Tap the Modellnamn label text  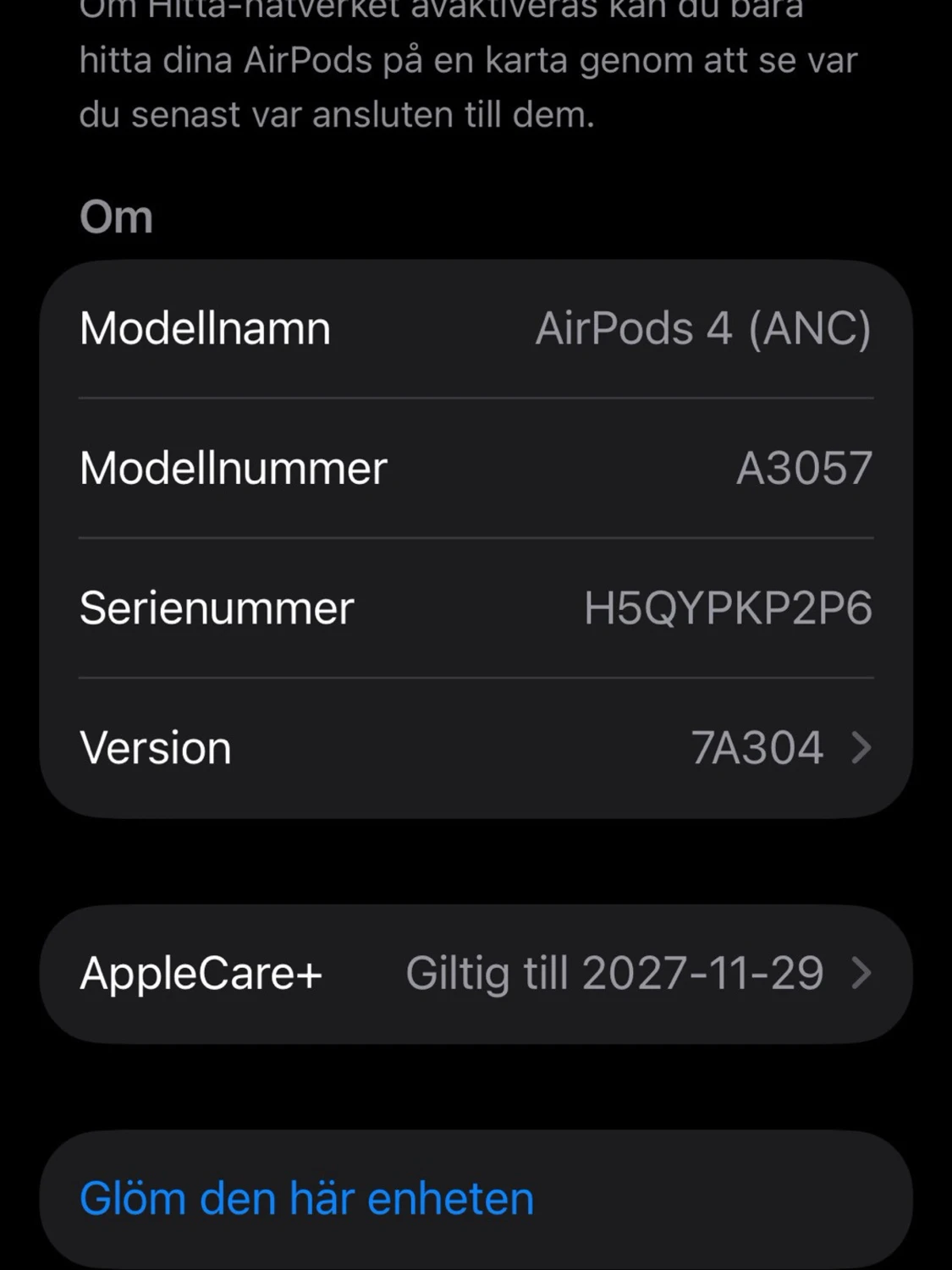point(204,329)
